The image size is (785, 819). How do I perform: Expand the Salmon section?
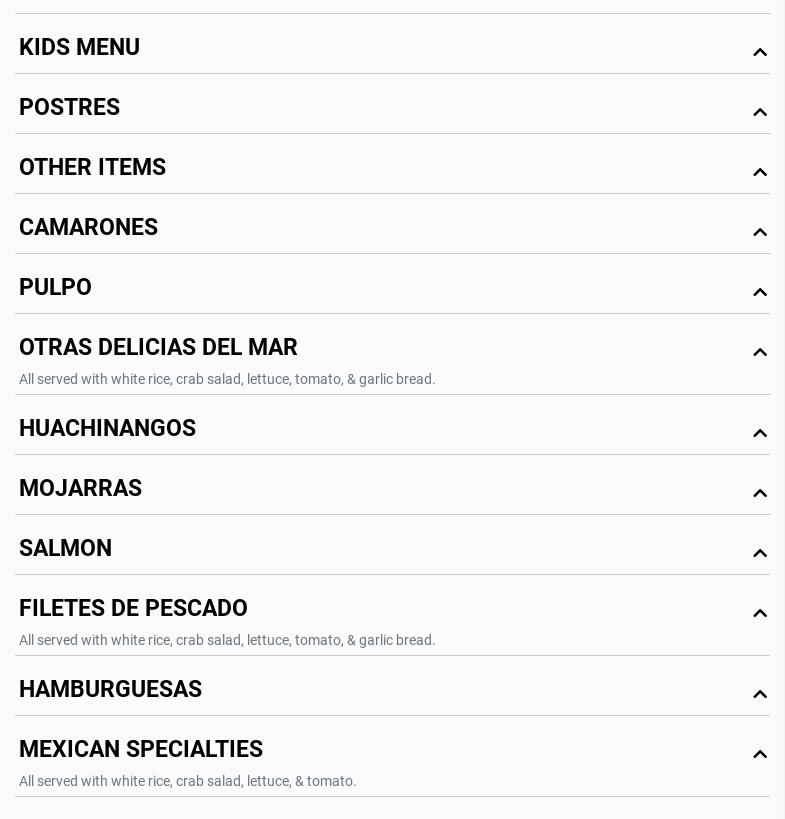click(760, 553)
